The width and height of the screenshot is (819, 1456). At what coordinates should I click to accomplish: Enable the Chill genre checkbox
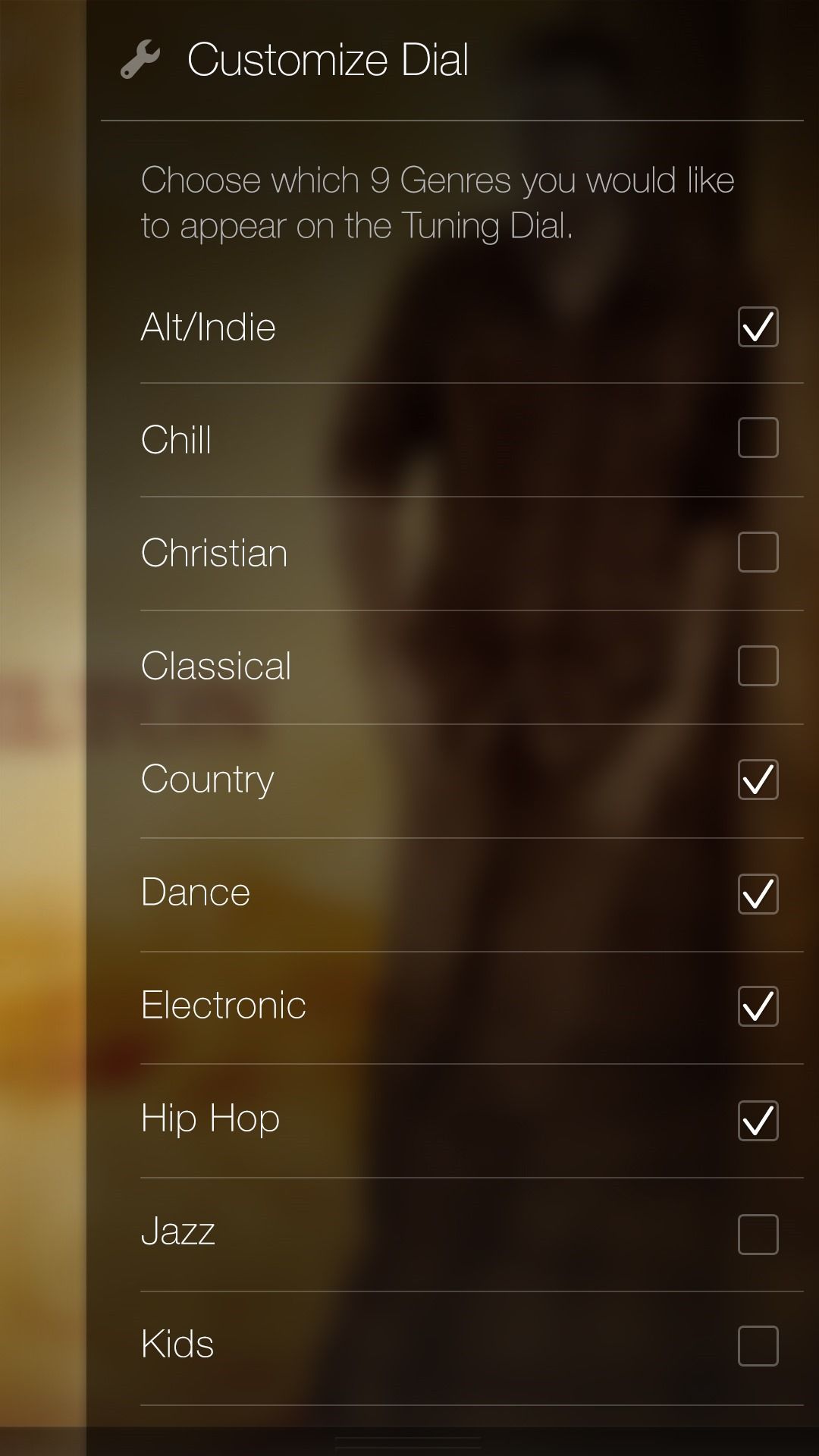(758, 438)
